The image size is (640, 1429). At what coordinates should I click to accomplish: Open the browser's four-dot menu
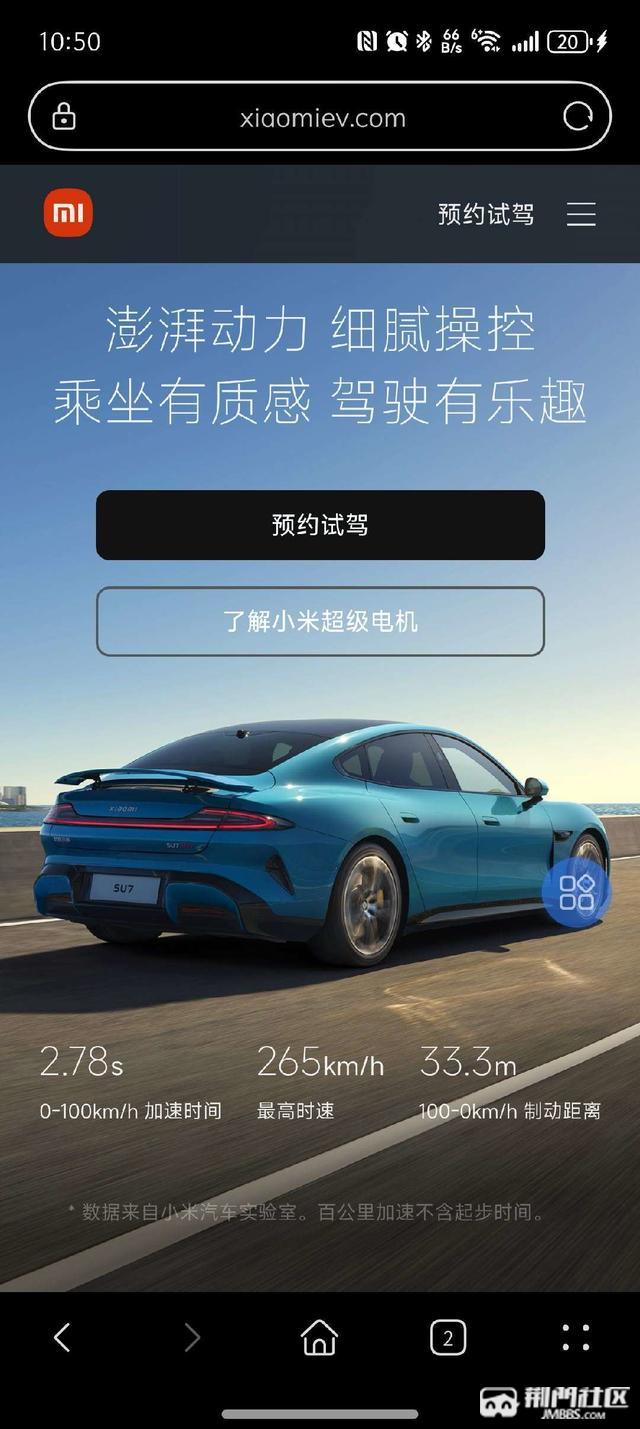click(x=576, y=1338)
